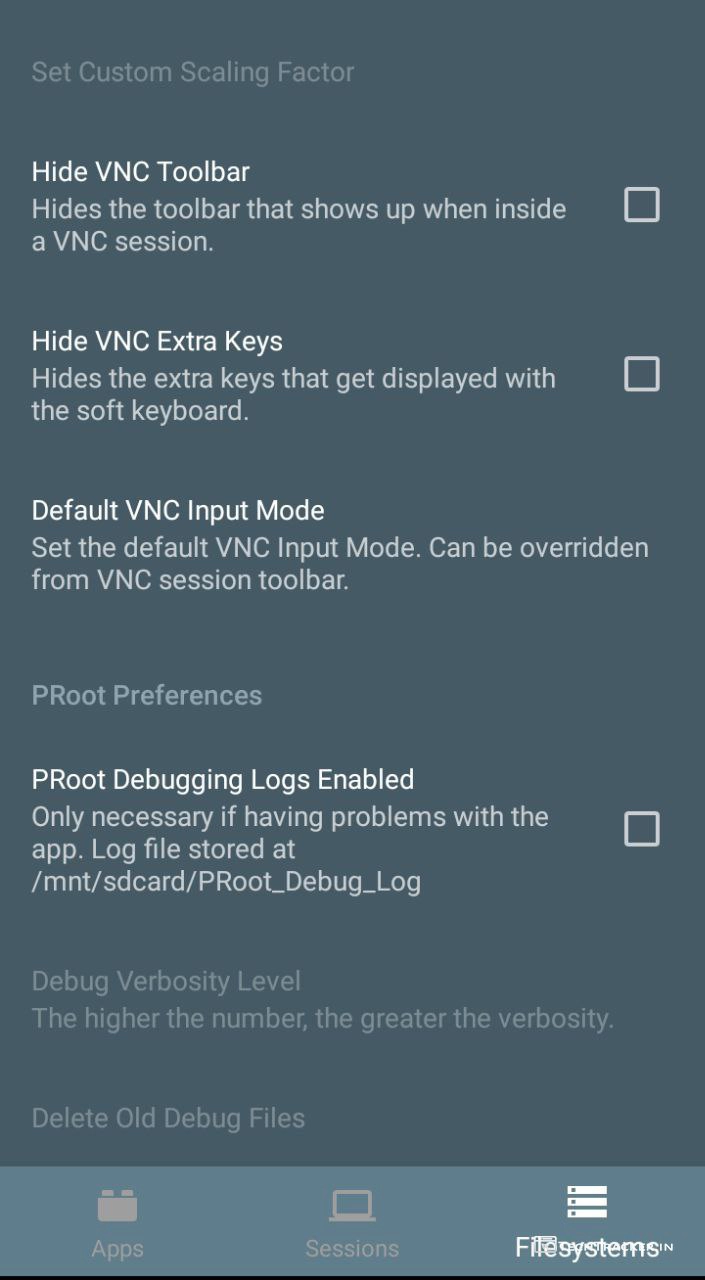Check the Hide VNC Extra Keys option
The width and height of the screenshot is (705, 1280).
[x=641, y=374]
